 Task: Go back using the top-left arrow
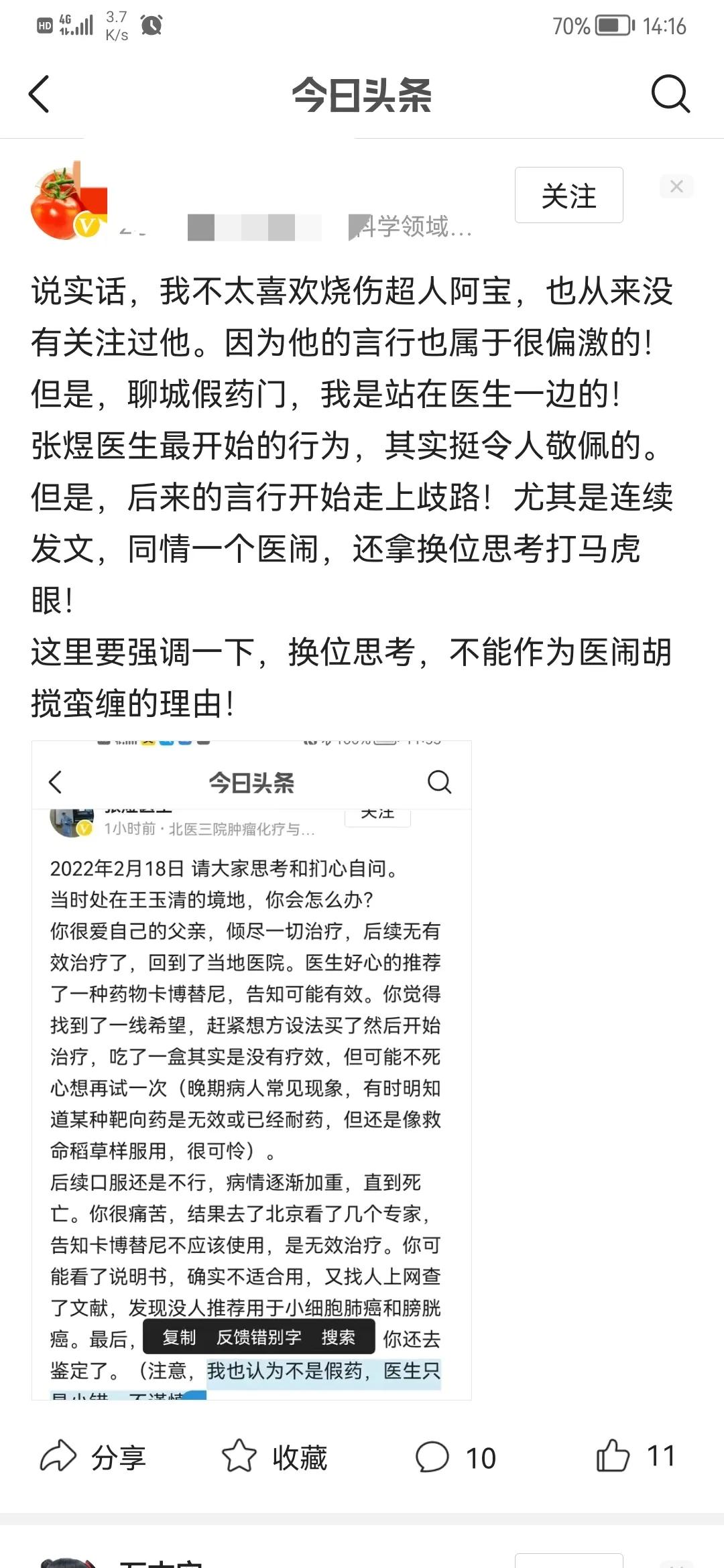coord(40,94)
